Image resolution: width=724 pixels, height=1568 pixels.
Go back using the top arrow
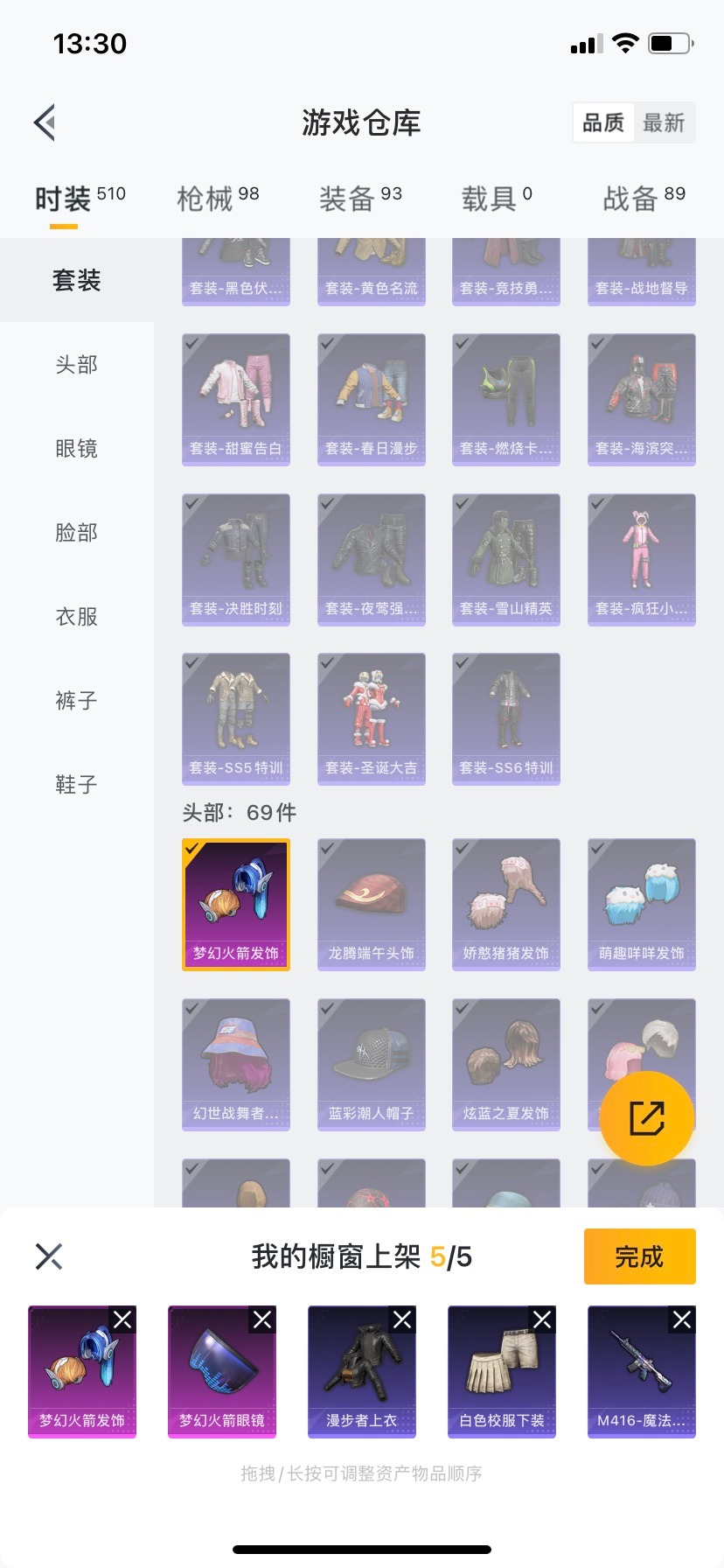point(45,122)
